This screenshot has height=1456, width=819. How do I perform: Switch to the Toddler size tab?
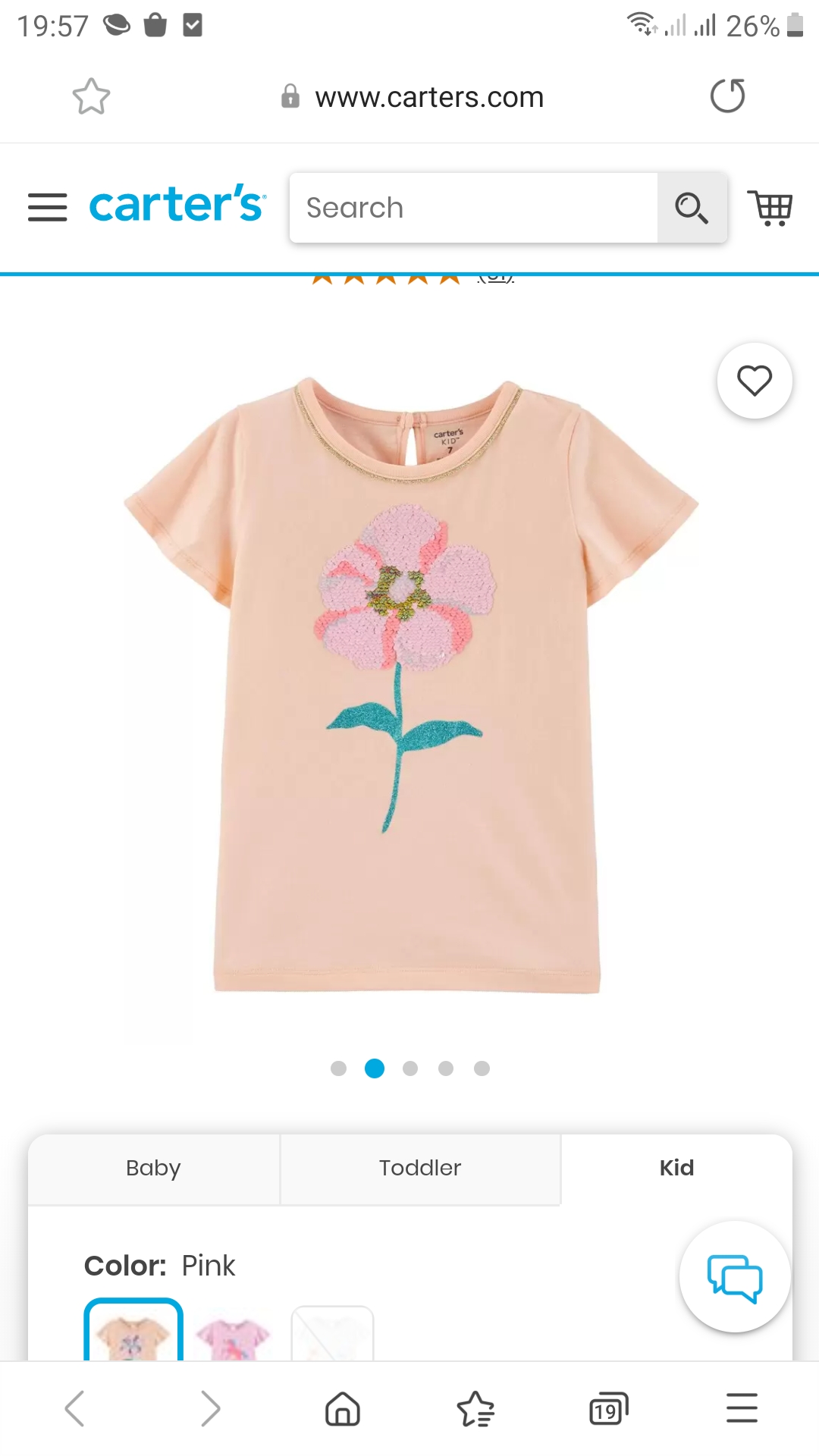[420, 1168]
